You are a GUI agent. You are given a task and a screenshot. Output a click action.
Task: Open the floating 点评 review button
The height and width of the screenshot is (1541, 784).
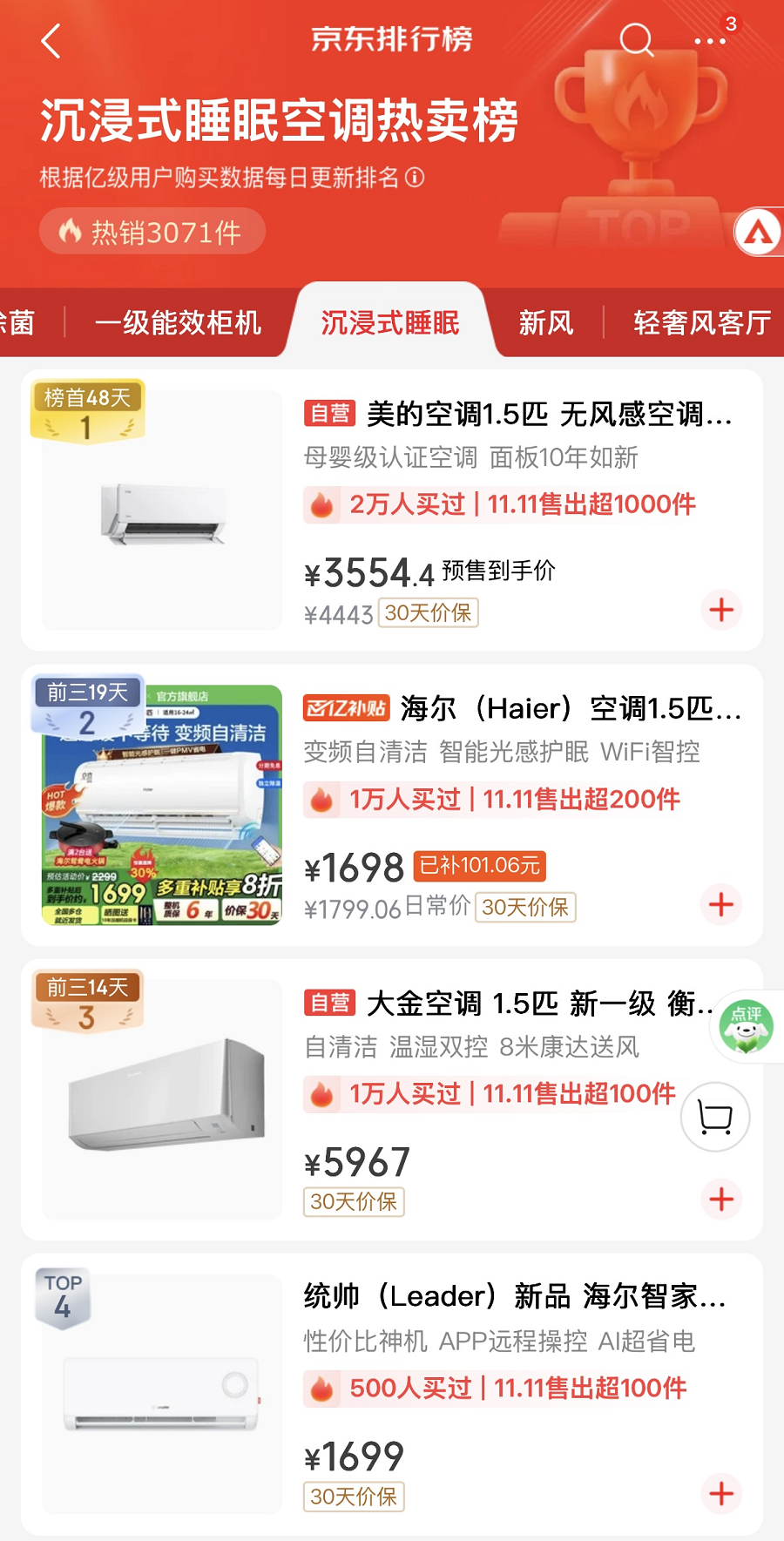pyautogui.click(x=746, y=1027)
